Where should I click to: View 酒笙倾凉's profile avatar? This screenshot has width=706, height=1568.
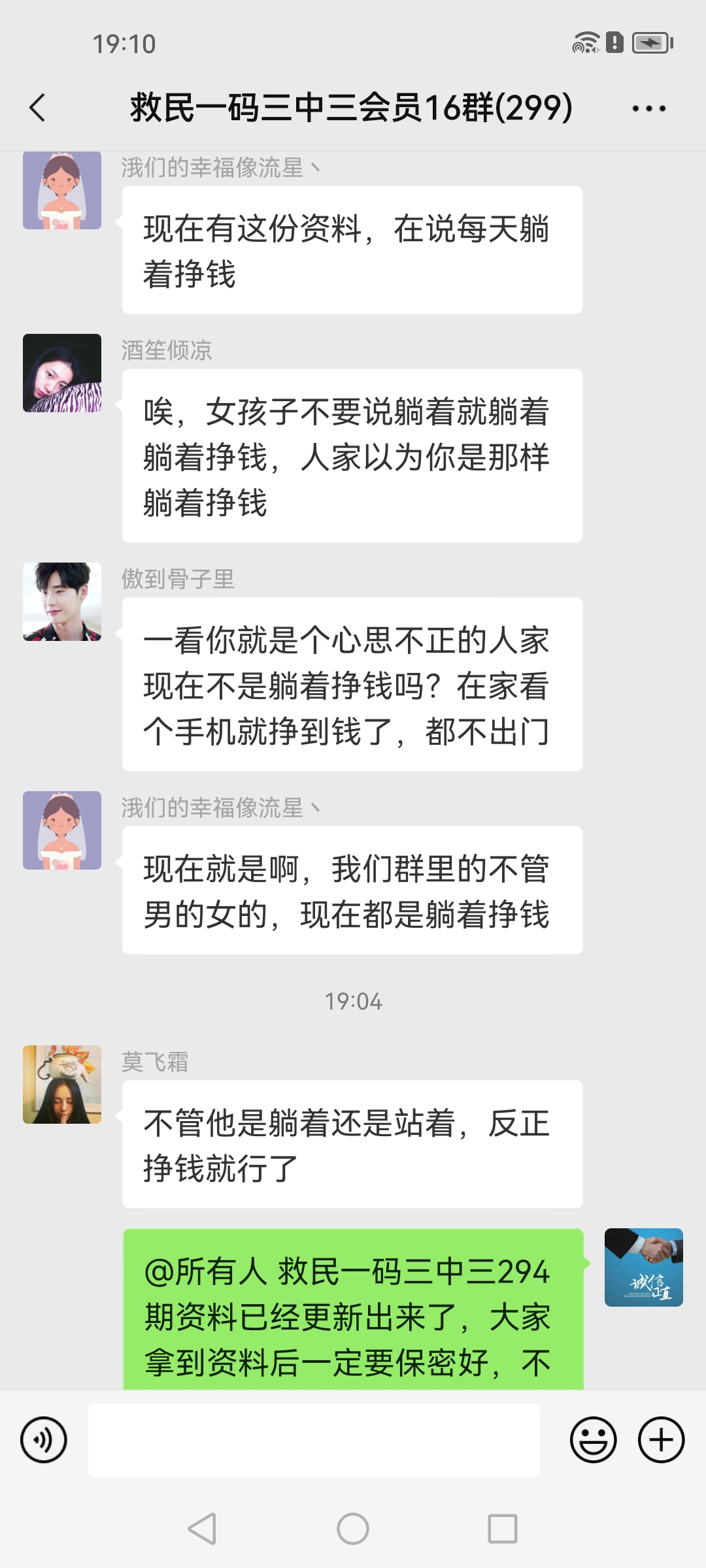click(62, 373)
